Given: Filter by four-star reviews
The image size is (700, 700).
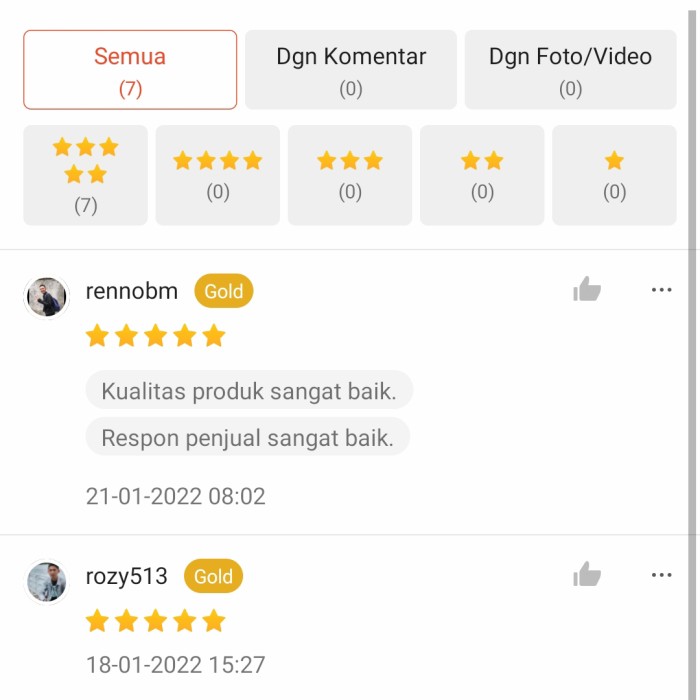Looking at the screenshot, I should click(x=217, y=175).
